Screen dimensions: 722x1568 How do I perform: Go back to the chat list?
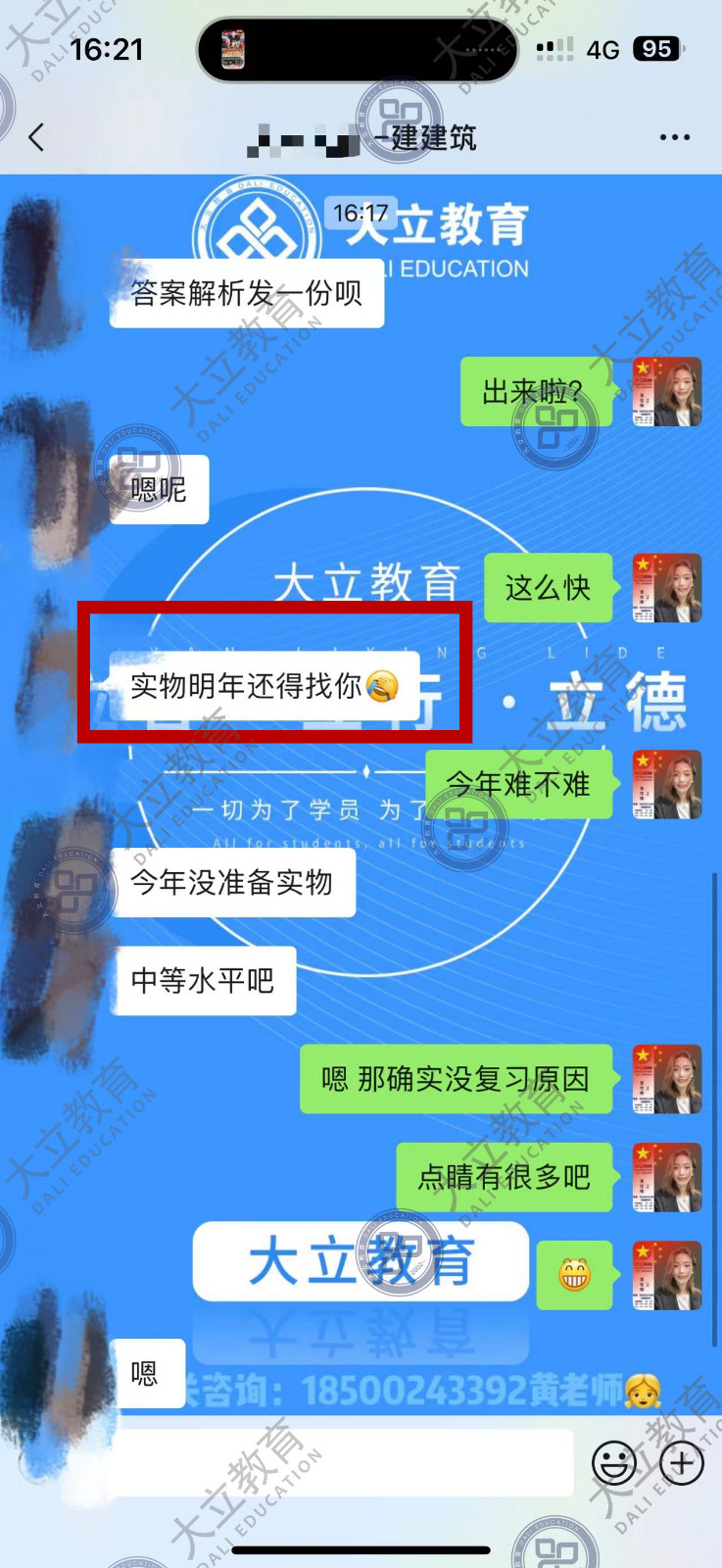click(x=37, y=137)
